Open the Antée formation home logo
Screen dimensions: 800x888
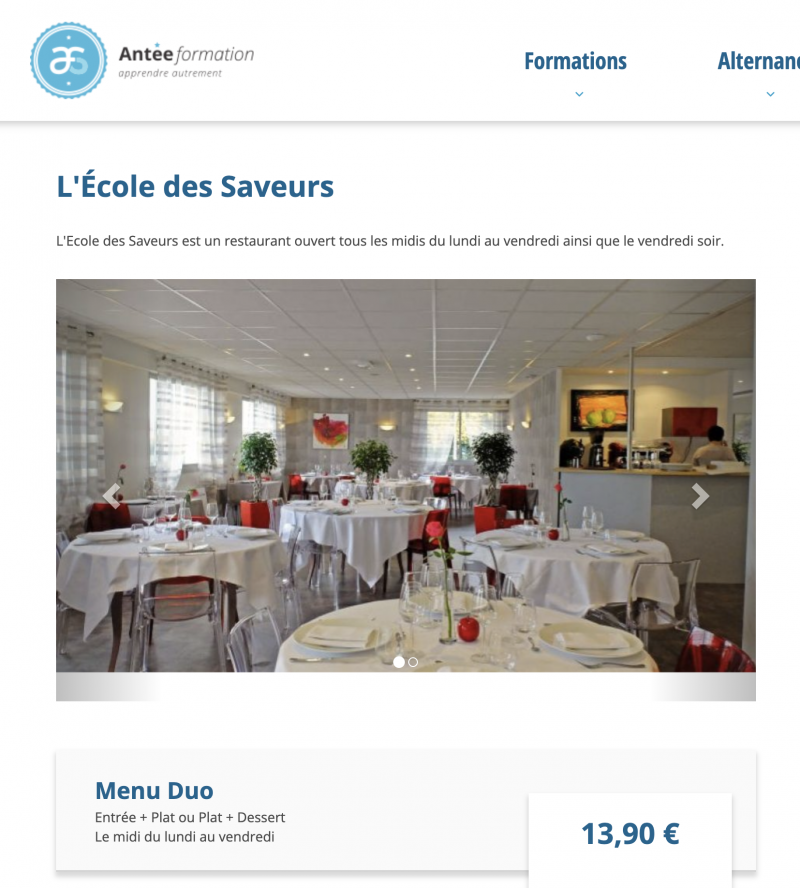point(141,60)
